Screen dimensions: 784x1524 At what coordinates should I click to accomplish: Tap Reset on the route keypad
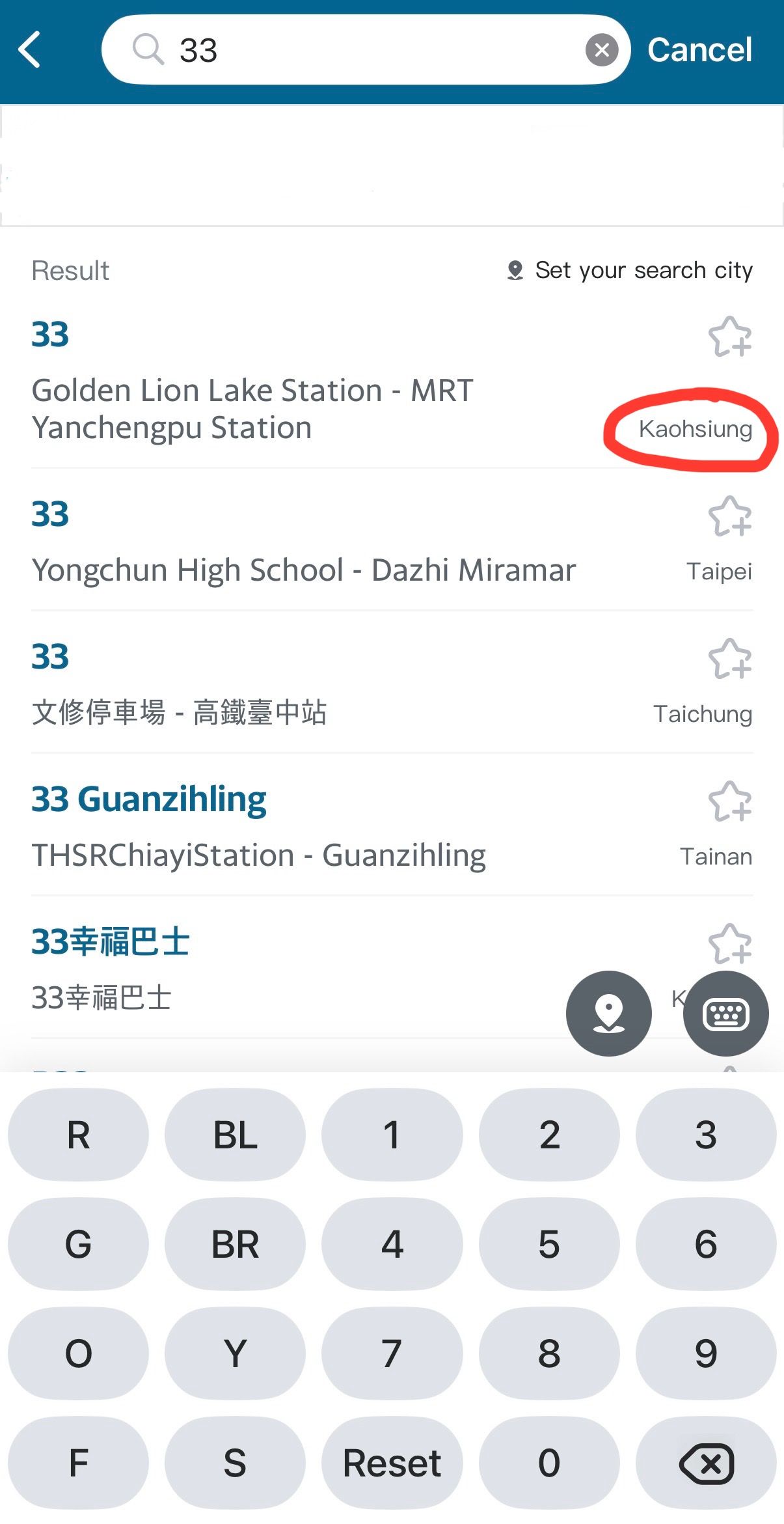[x=392, y=1463]
